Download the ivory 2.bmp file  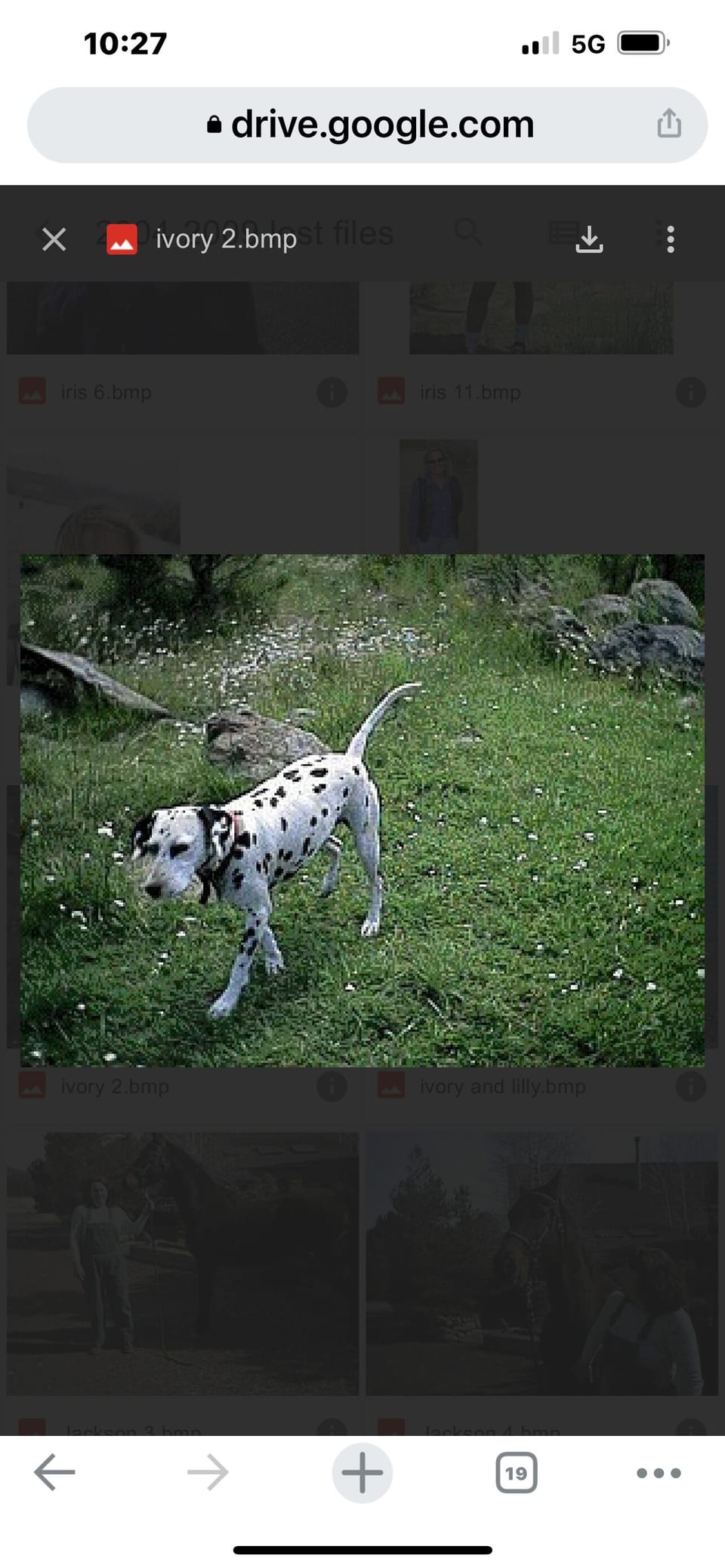point(589,239)
